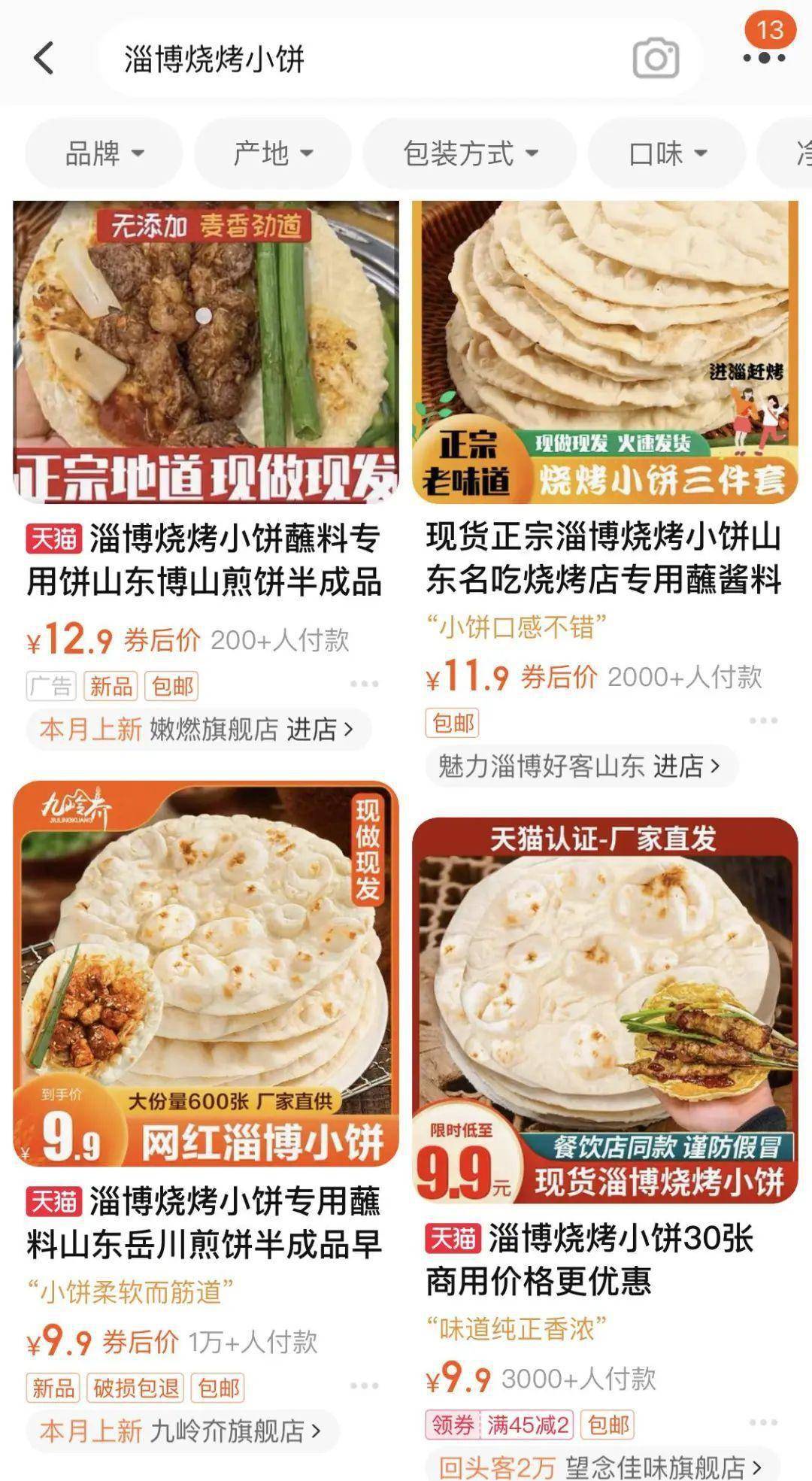This screenshot has width=812, height=1481.
Task: Open the 网红淄博小饼 大份量600张 product
Action: (x=205, y=974)
